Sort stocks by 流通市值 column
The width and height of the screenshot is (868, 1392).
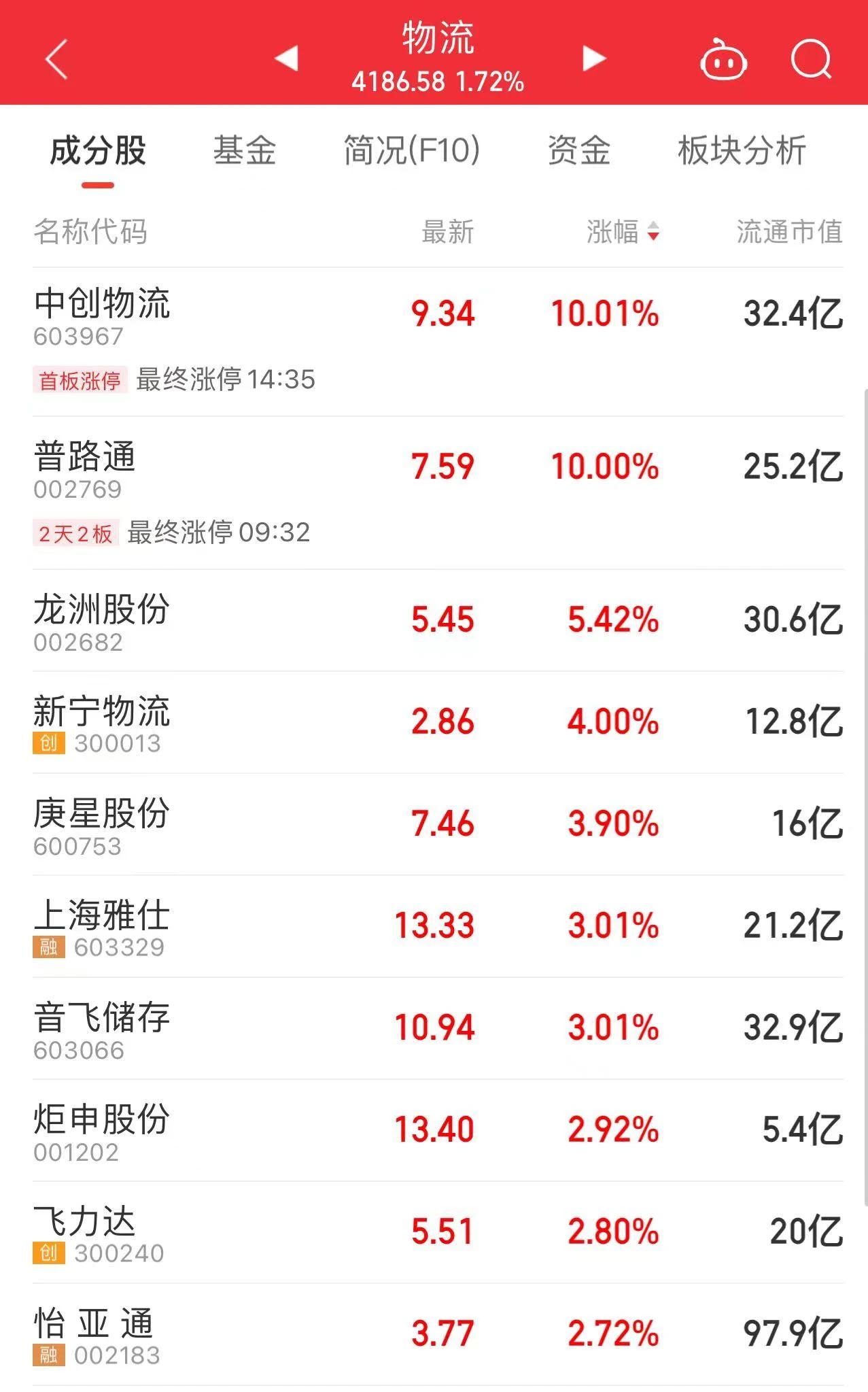pos(789,232)
